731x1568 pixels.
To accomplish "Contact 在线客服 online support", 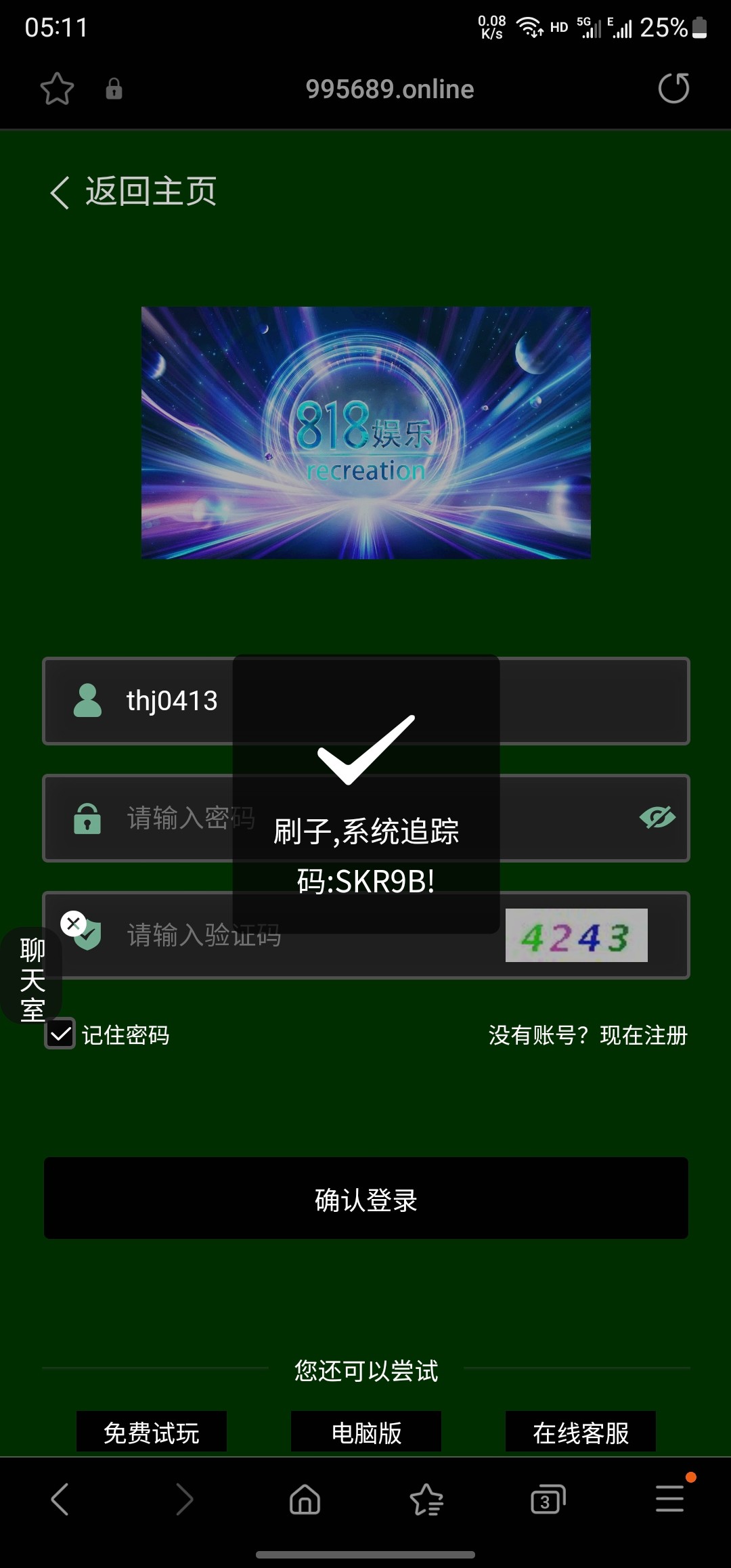I will point(580,1432).
